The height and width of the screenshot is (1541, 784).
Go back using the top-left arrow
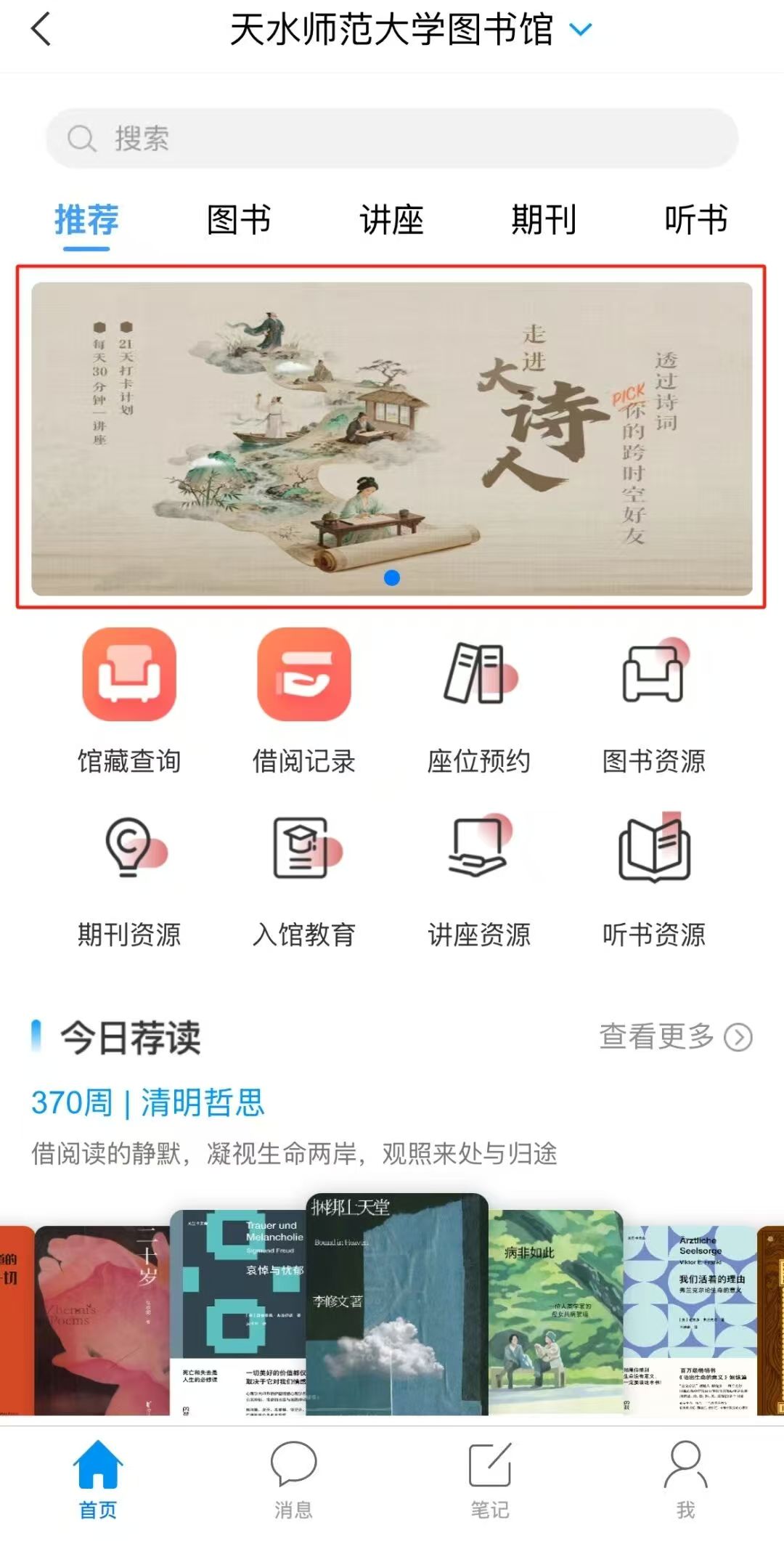[x=41, y=31]
